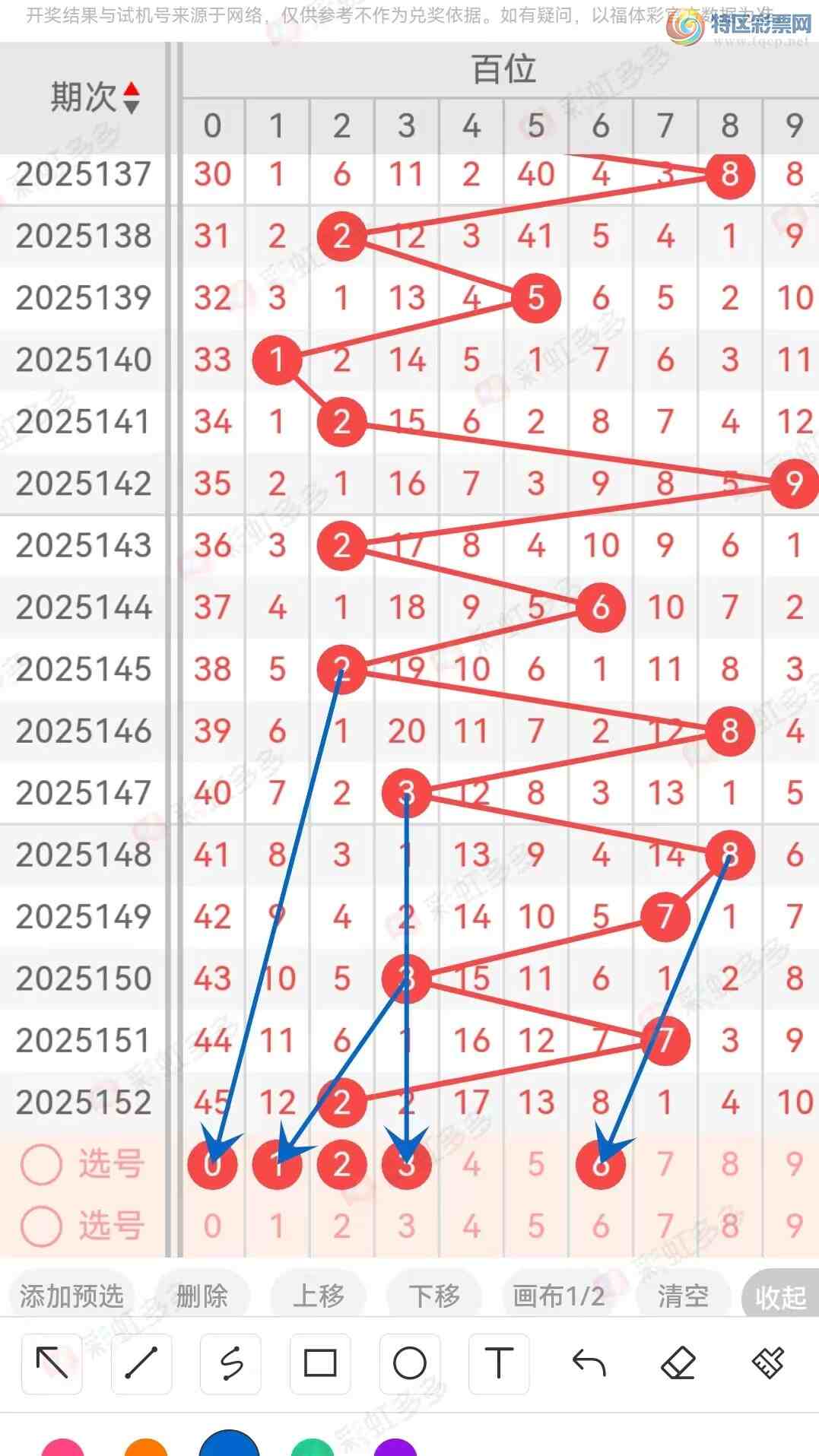Toggle the 期次 sort order arrows

[132, 97]
